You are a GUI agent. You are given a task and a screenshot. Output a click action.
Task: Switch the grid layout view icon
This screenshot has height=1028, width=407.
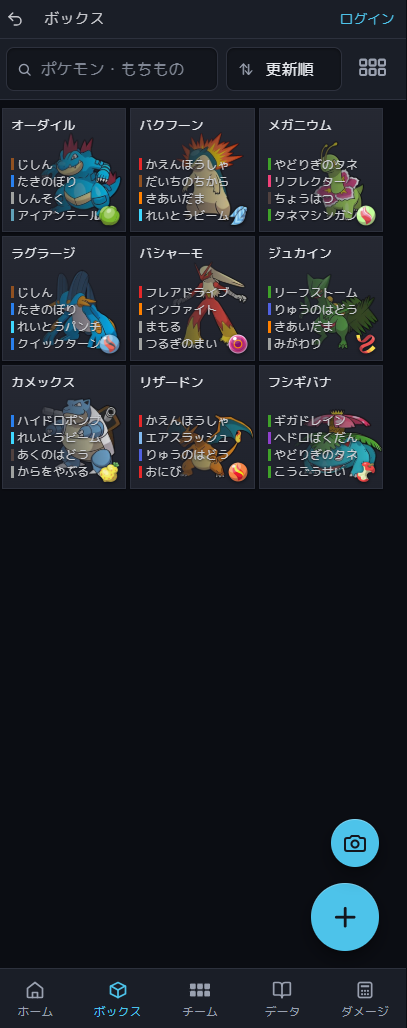click(372, 68)
